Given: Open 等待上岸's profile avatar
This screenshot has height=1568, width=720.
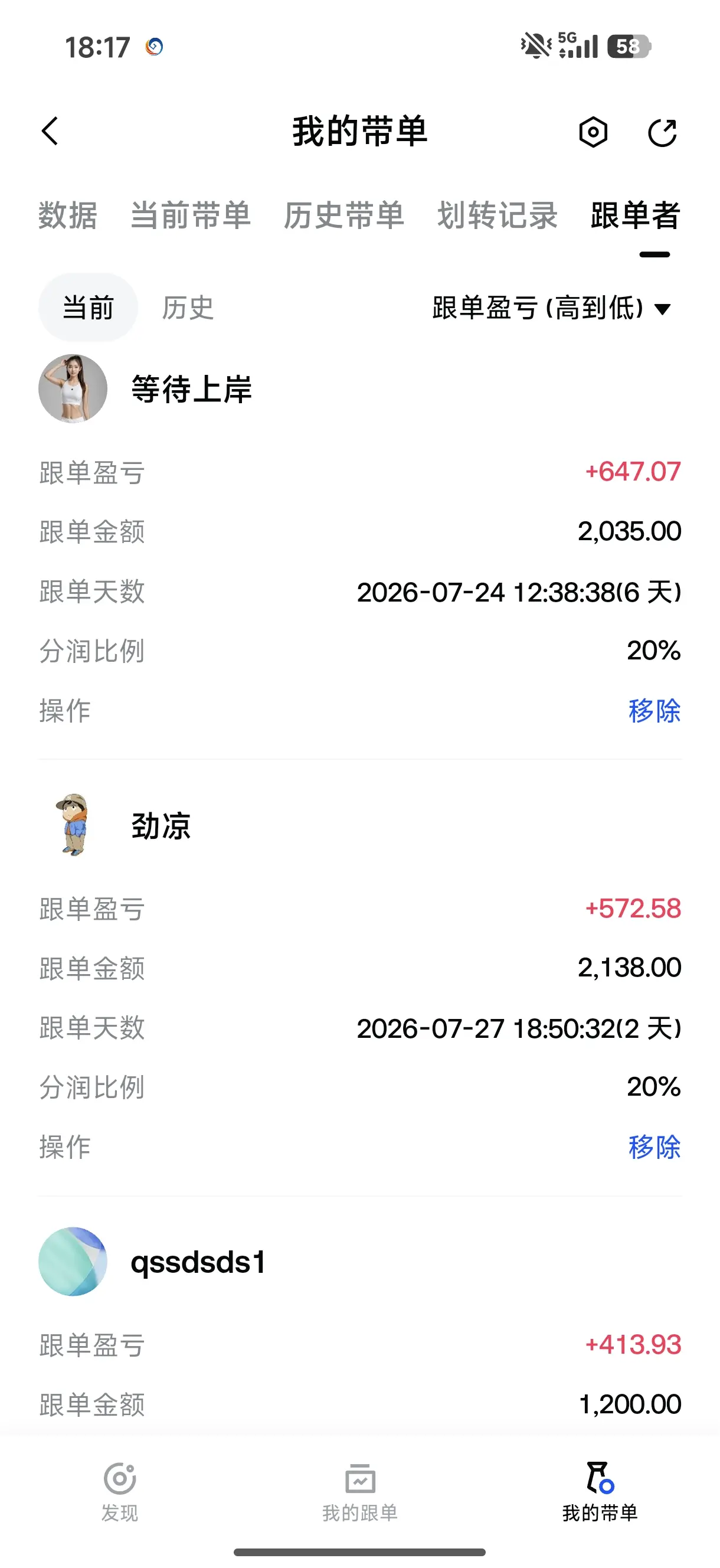Looking at the screenshot, I should 73,388.
